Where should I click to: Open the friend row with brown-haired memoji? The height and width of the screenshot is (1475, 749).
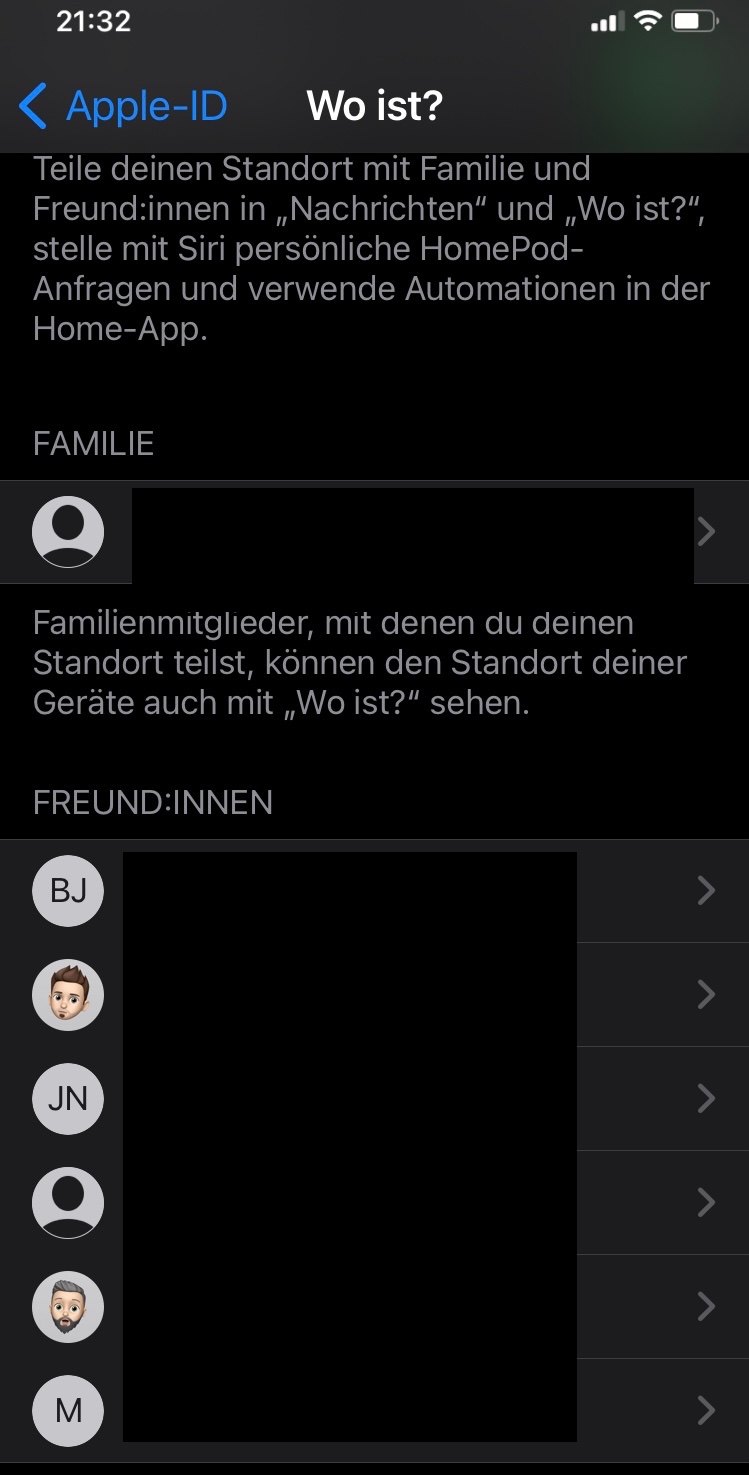coord(374,994)
